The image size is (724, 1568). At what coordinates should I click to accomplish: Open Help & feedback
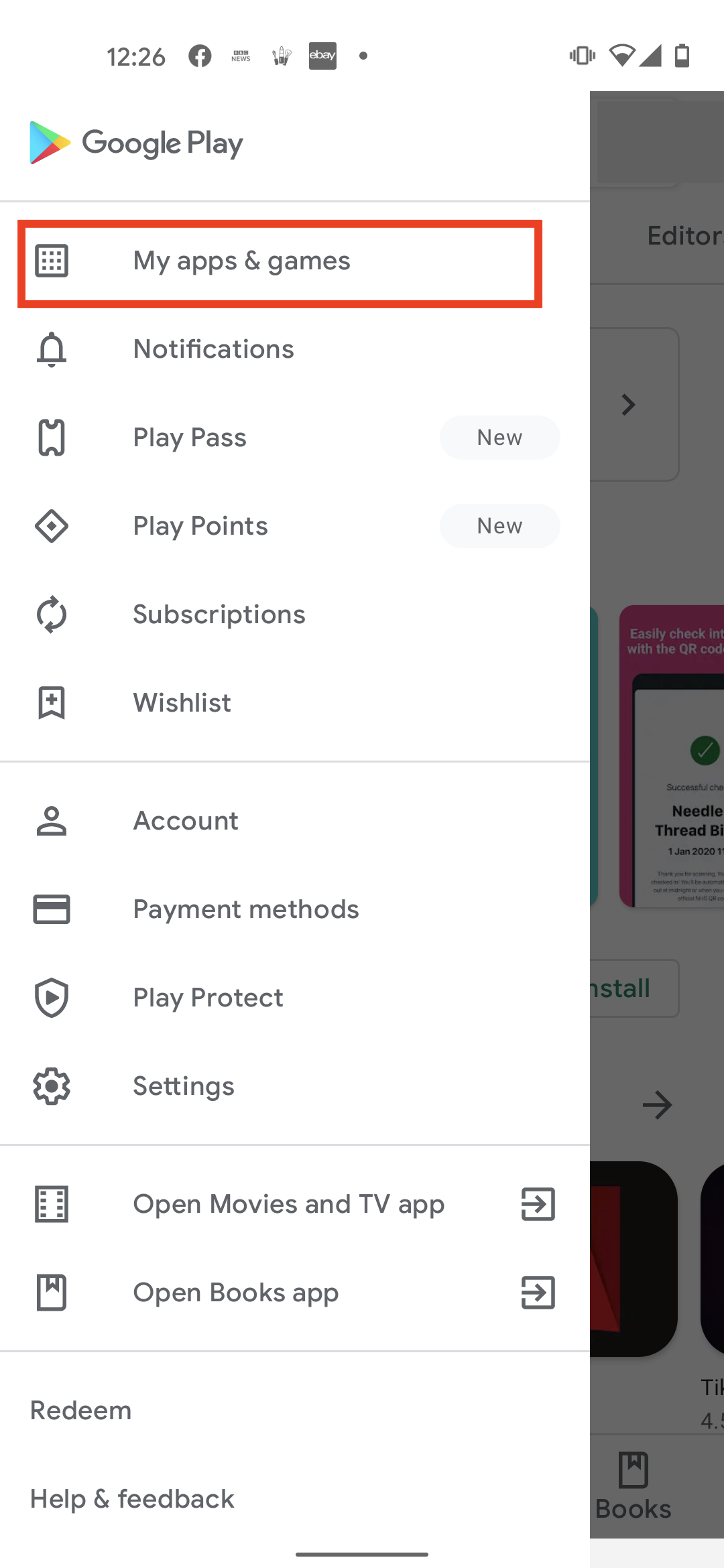pos(132,1499)
